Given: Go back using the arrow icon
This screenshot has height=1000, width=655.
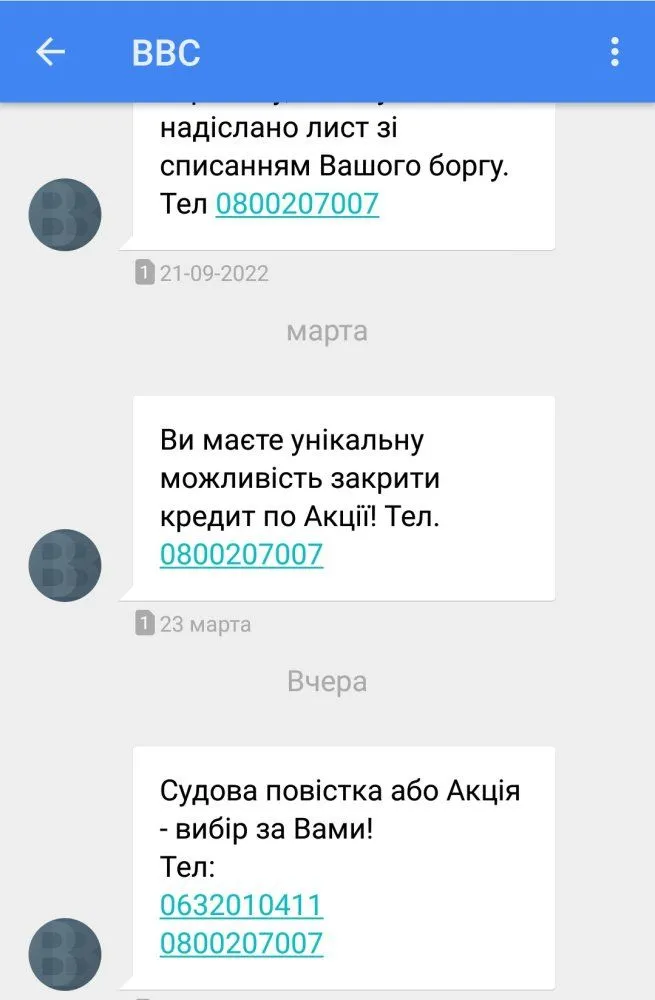Looking at the screenshot, I should (50, 52).
